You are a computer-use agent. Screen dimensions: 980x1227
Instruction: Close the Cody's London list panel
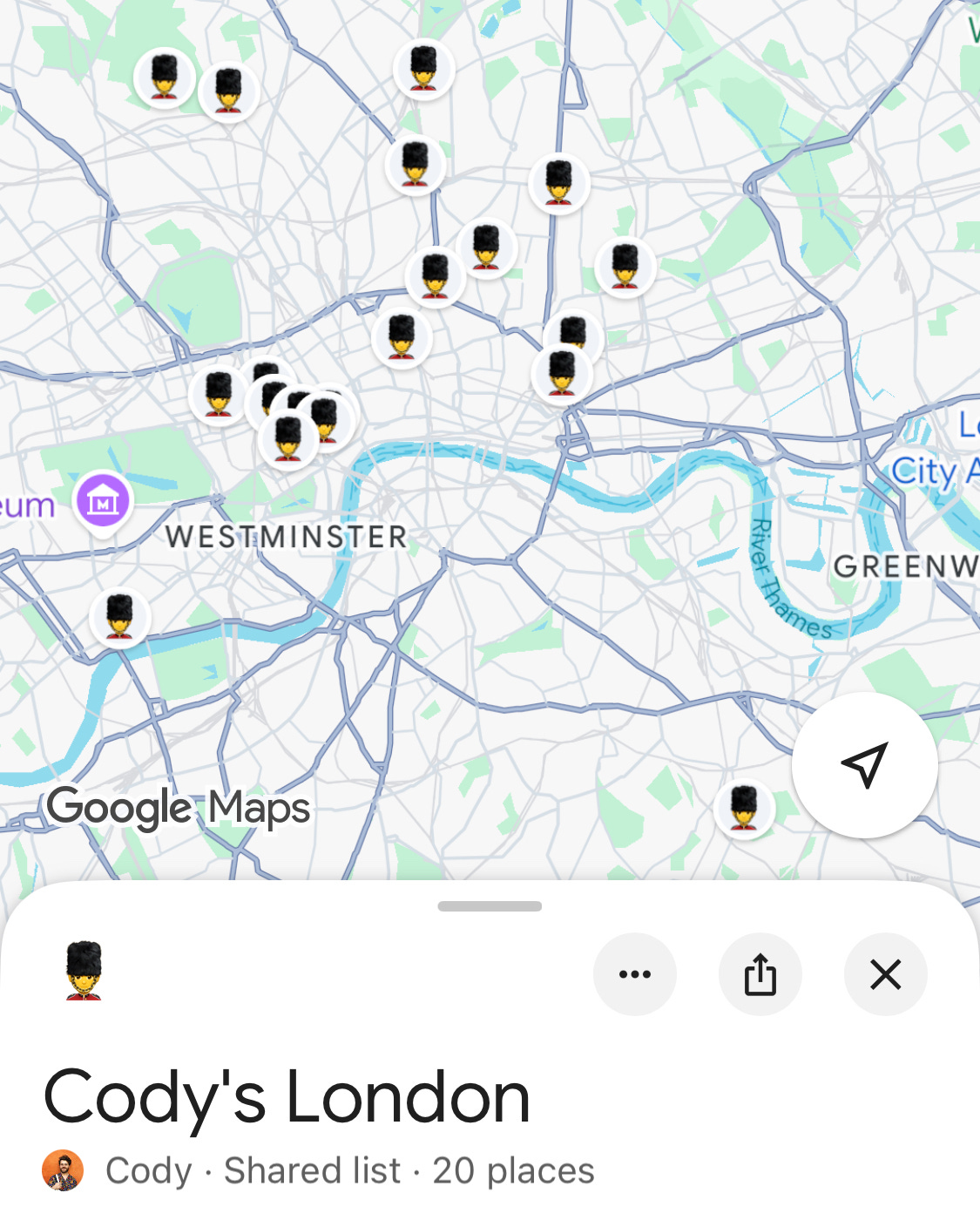point(885,974)
